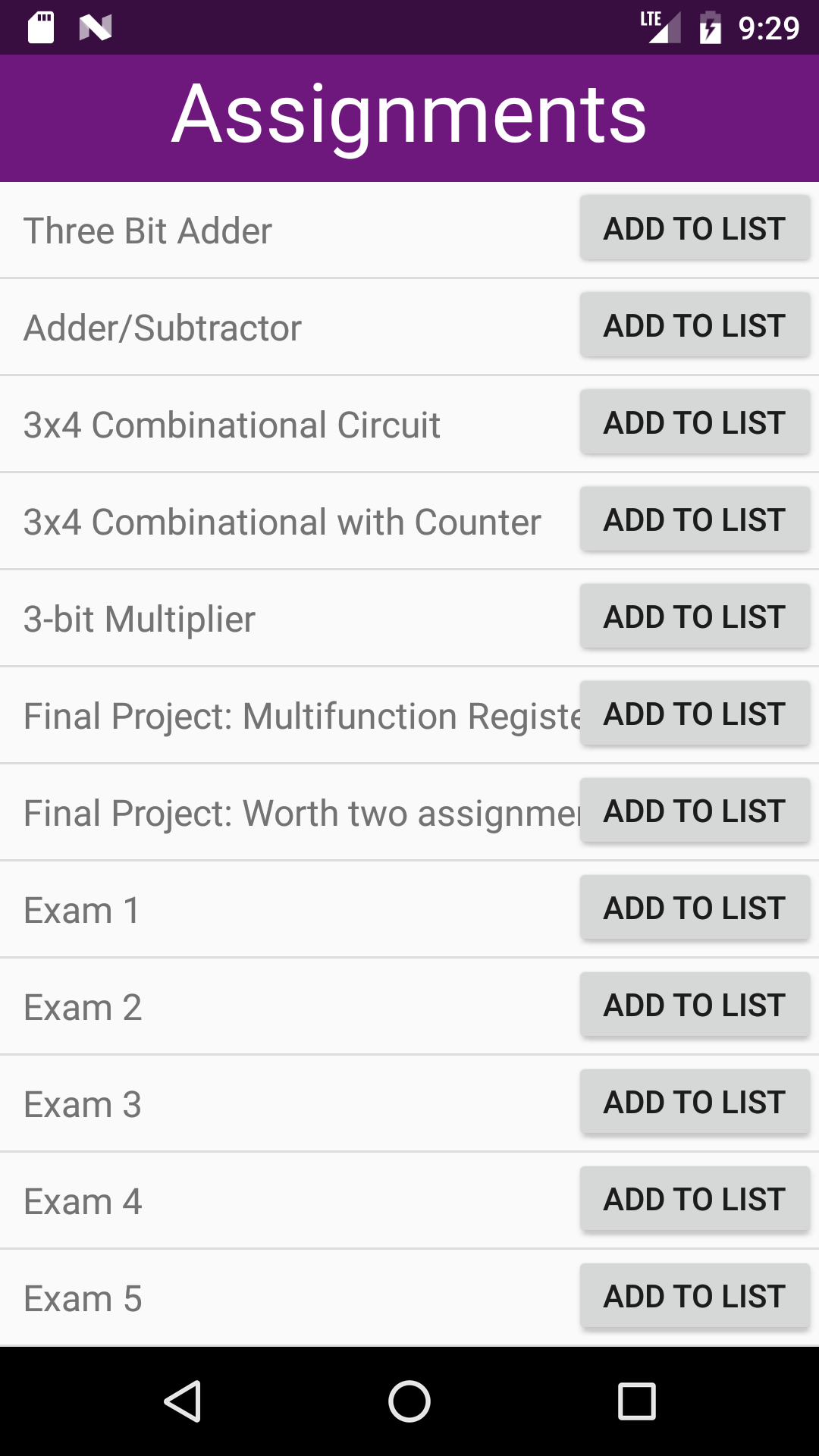This screenshot has width=819, height=1456.
Task: Add Three Bit Adder to the list
Action: [x=695, y=228]
